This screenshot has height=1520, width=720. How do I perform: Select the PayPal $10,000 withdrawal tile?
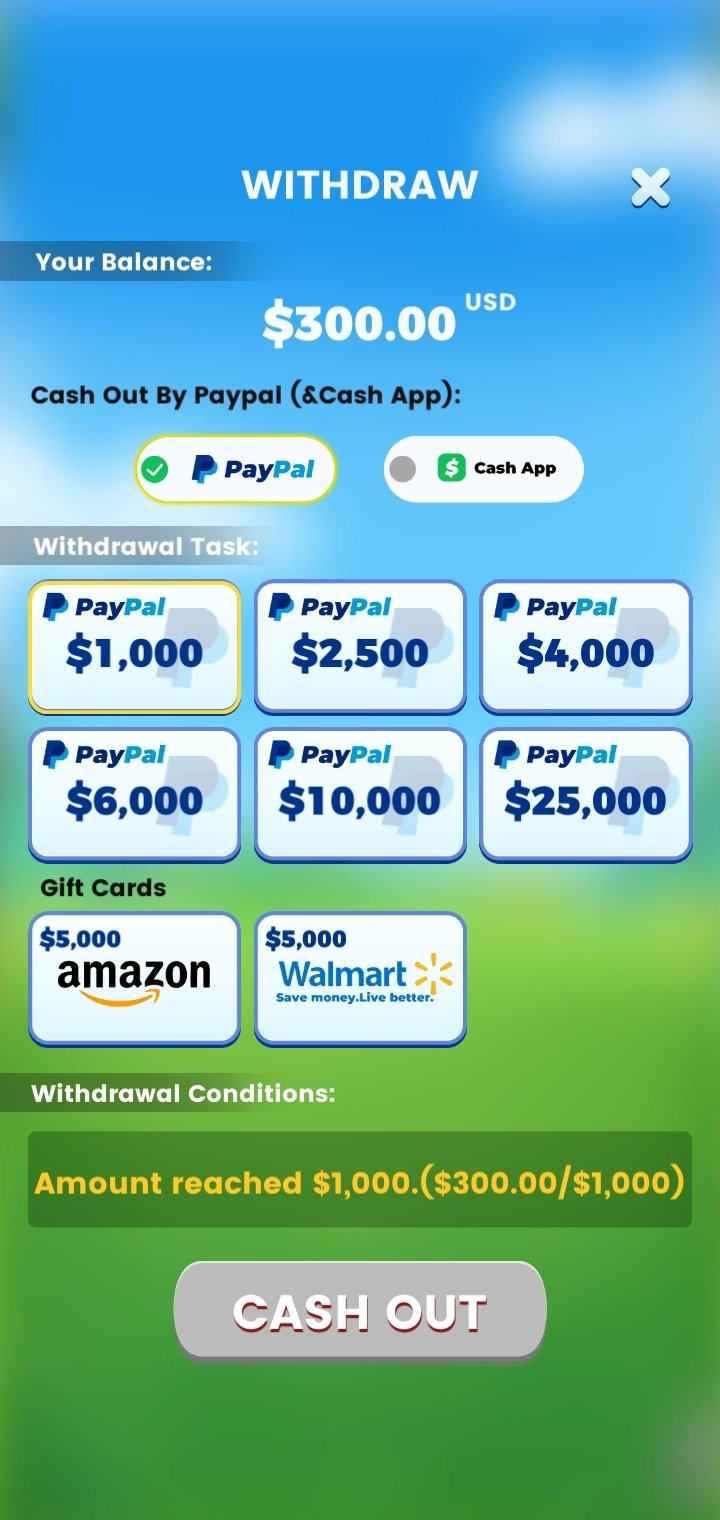tap(360, 794)
